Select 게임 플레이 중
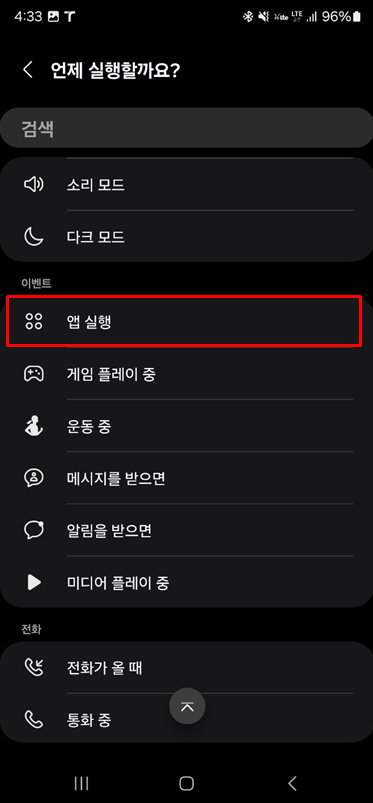 click(x=186, y=374)
